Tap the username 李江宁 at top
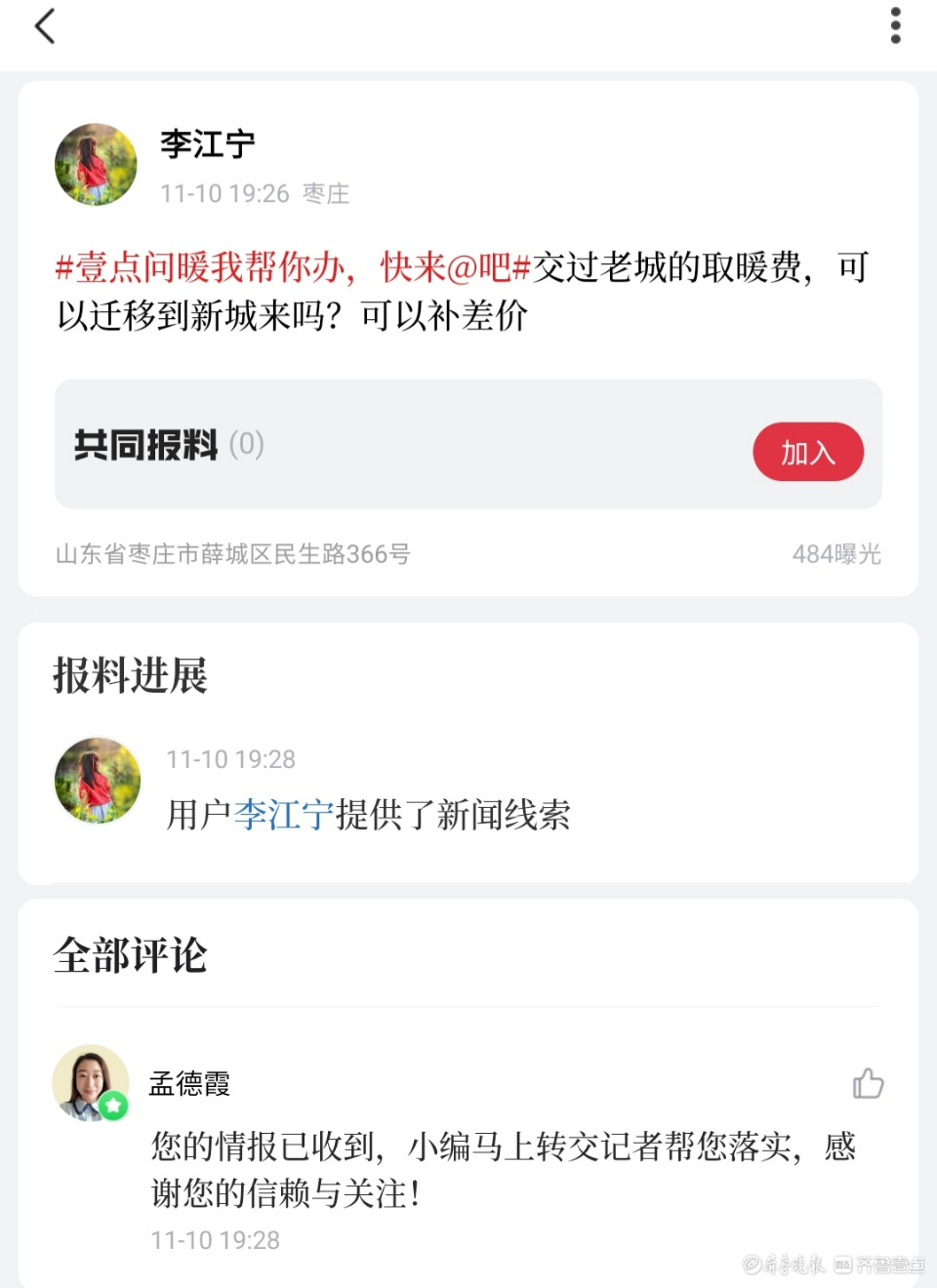Image resolution: width=937 pixels, height=1288 pixels. (207, 143)
